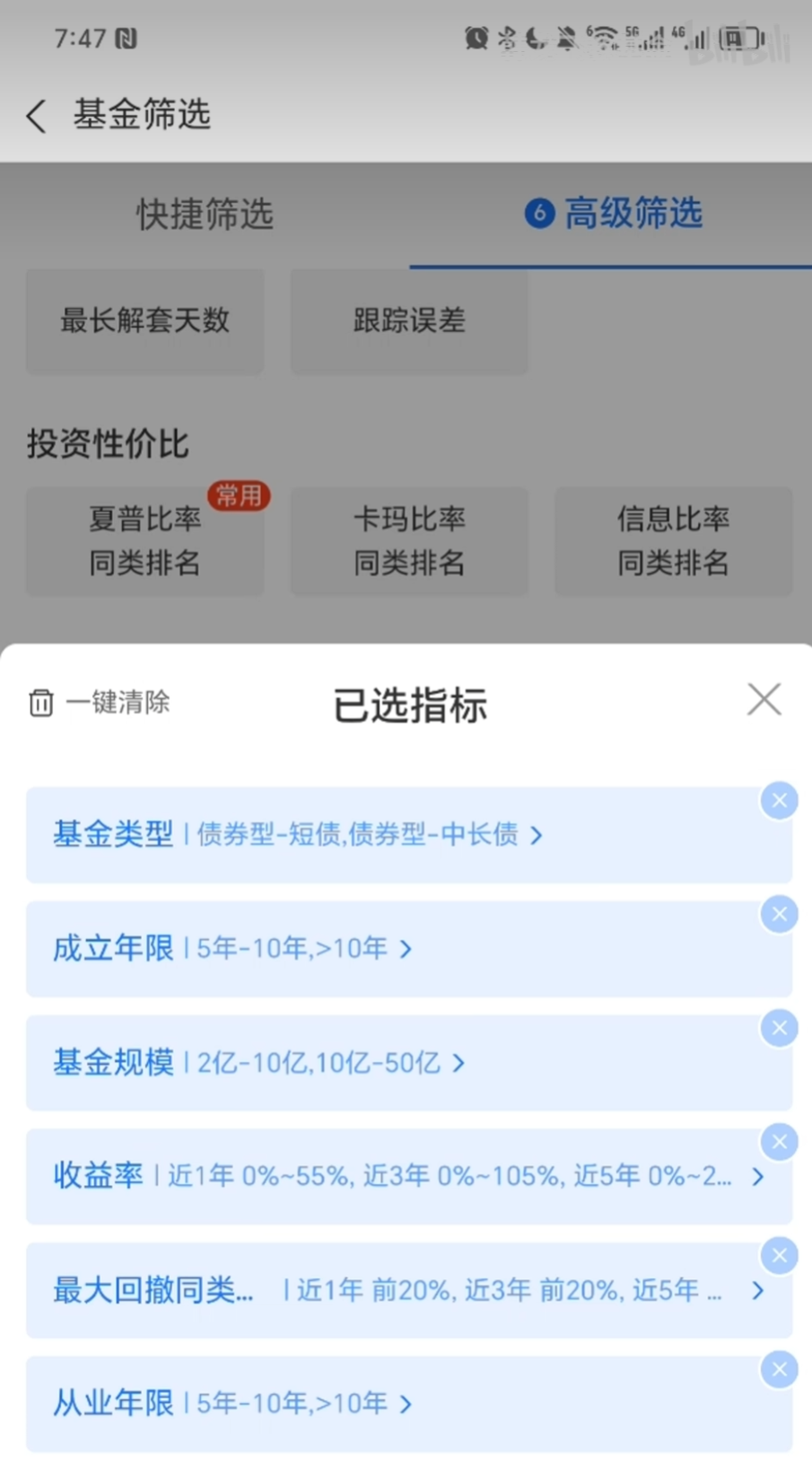Screen dimensions: 812x1466
Task: Expand the 基金类型 filter via its chevron
Action: pos(537,835)
